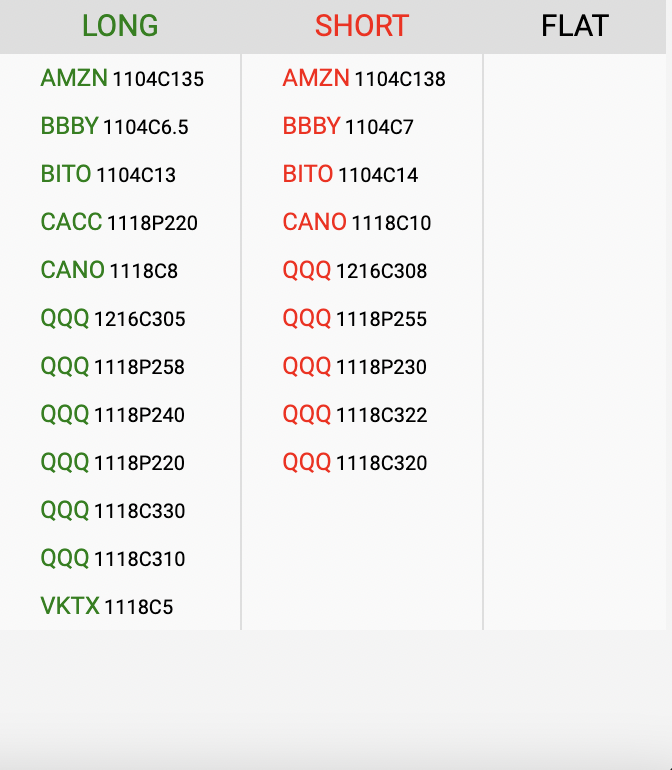Open the long QQQ 1118C330 position

pyautogui.click(x=113, y=510)
